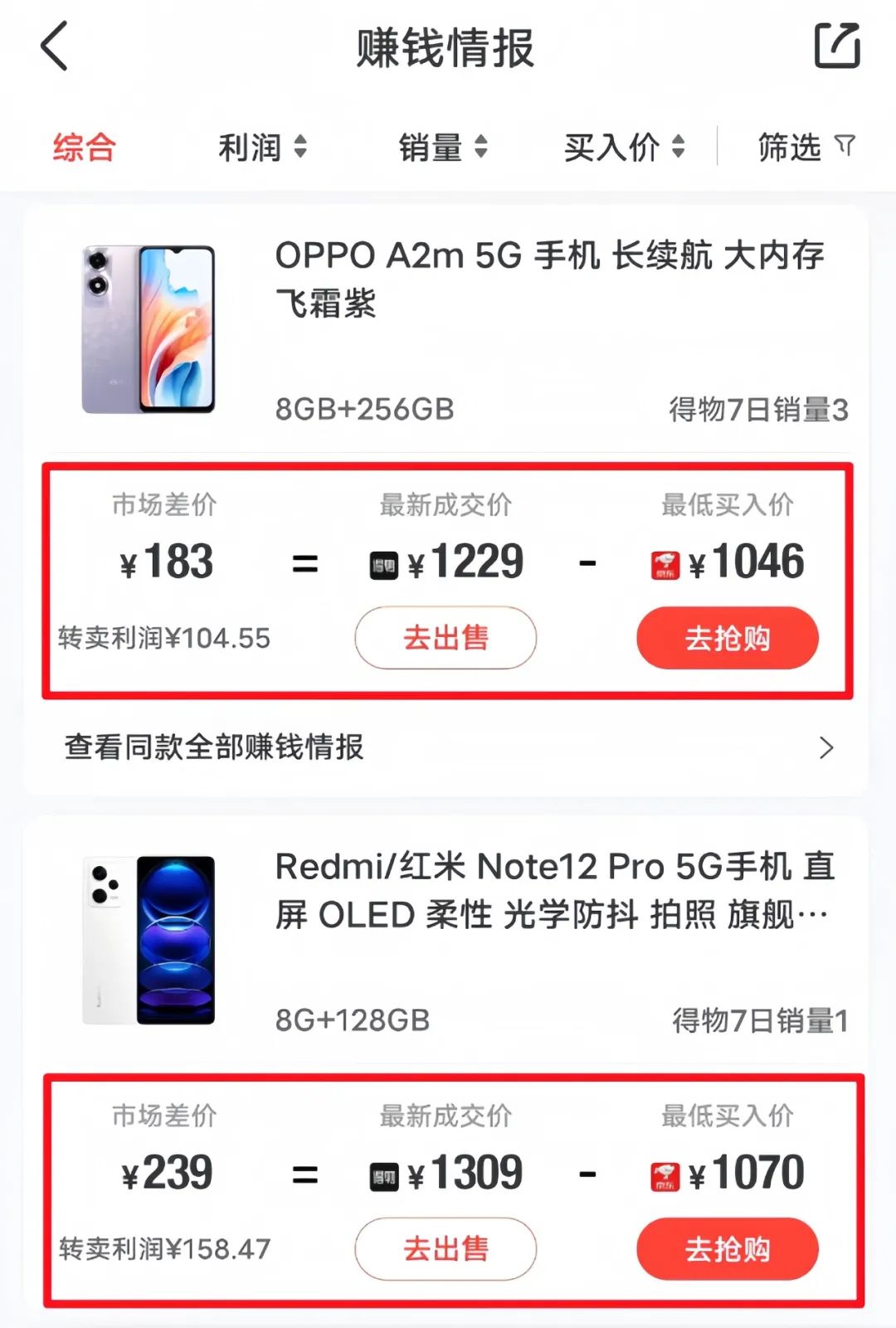The image size is (896, 1328).
Task: Toggle the 买入价 sort order arrows
Action: click(679, 147)
